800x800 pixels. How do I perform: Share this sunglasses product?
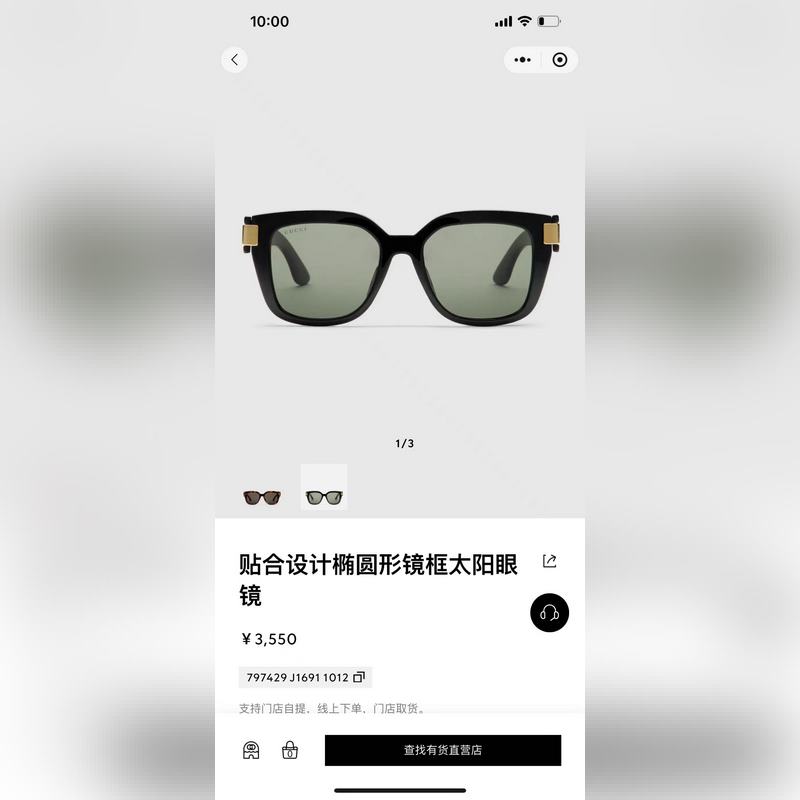549,561
